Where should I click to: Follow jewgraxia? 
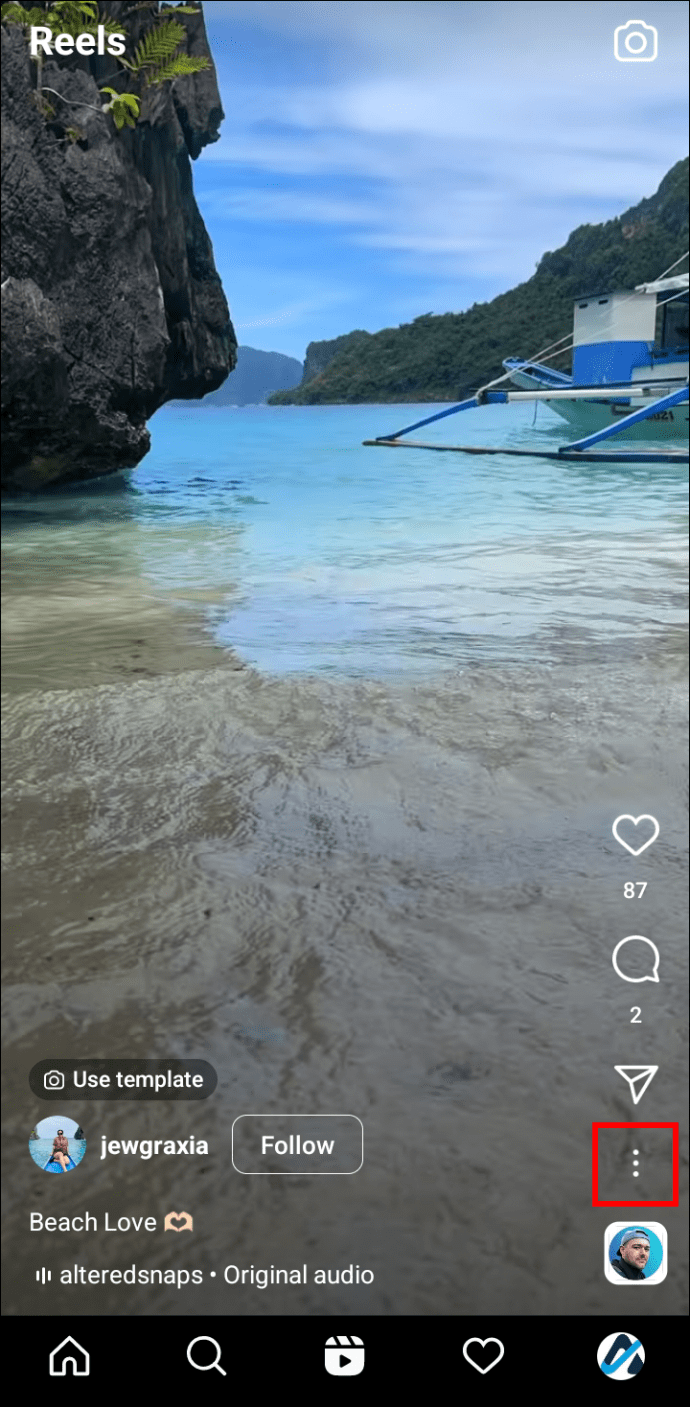297,1145
